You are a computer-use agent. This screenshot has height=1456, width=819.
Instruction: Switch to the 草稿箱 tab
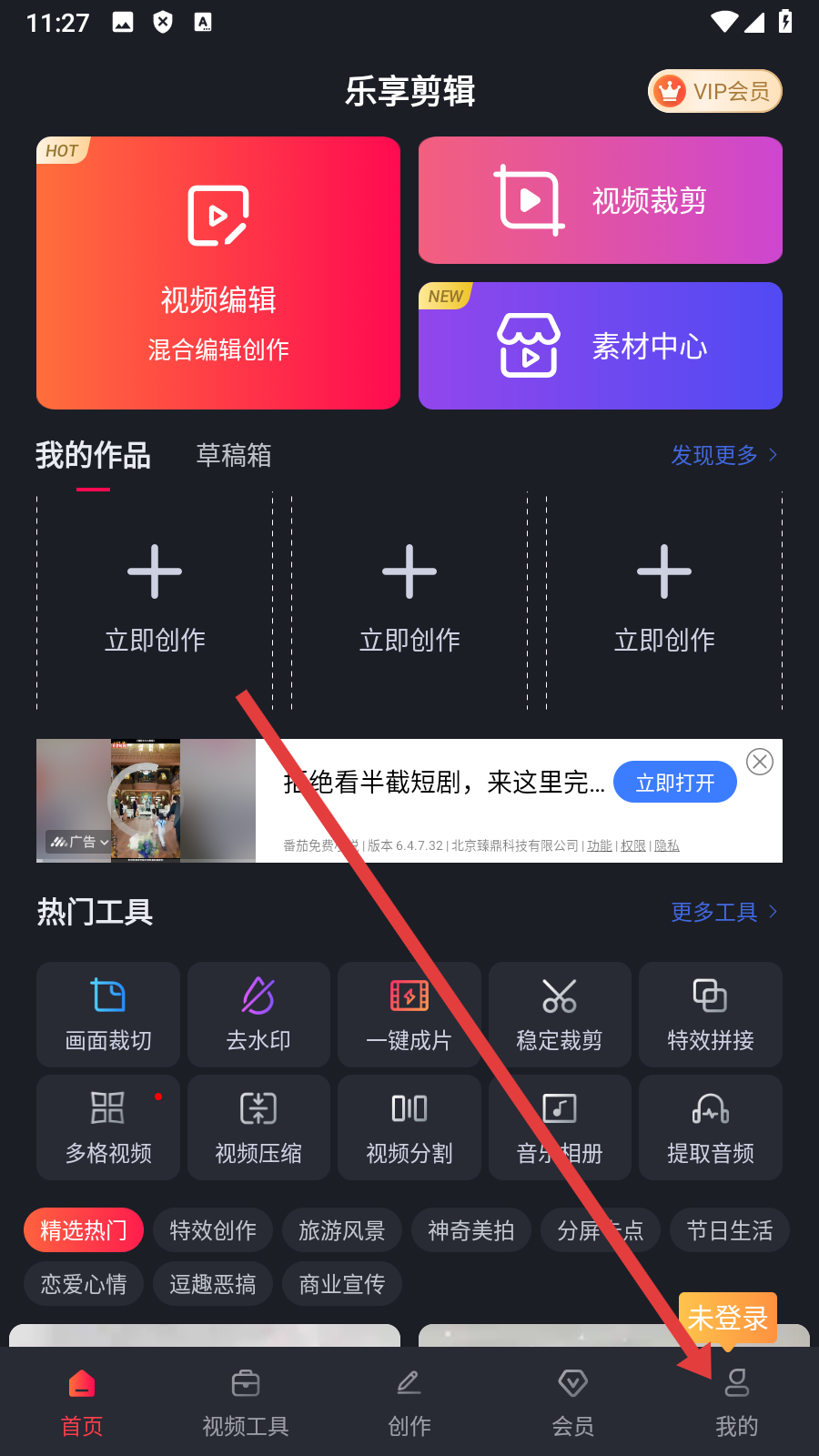coord(234,455)
